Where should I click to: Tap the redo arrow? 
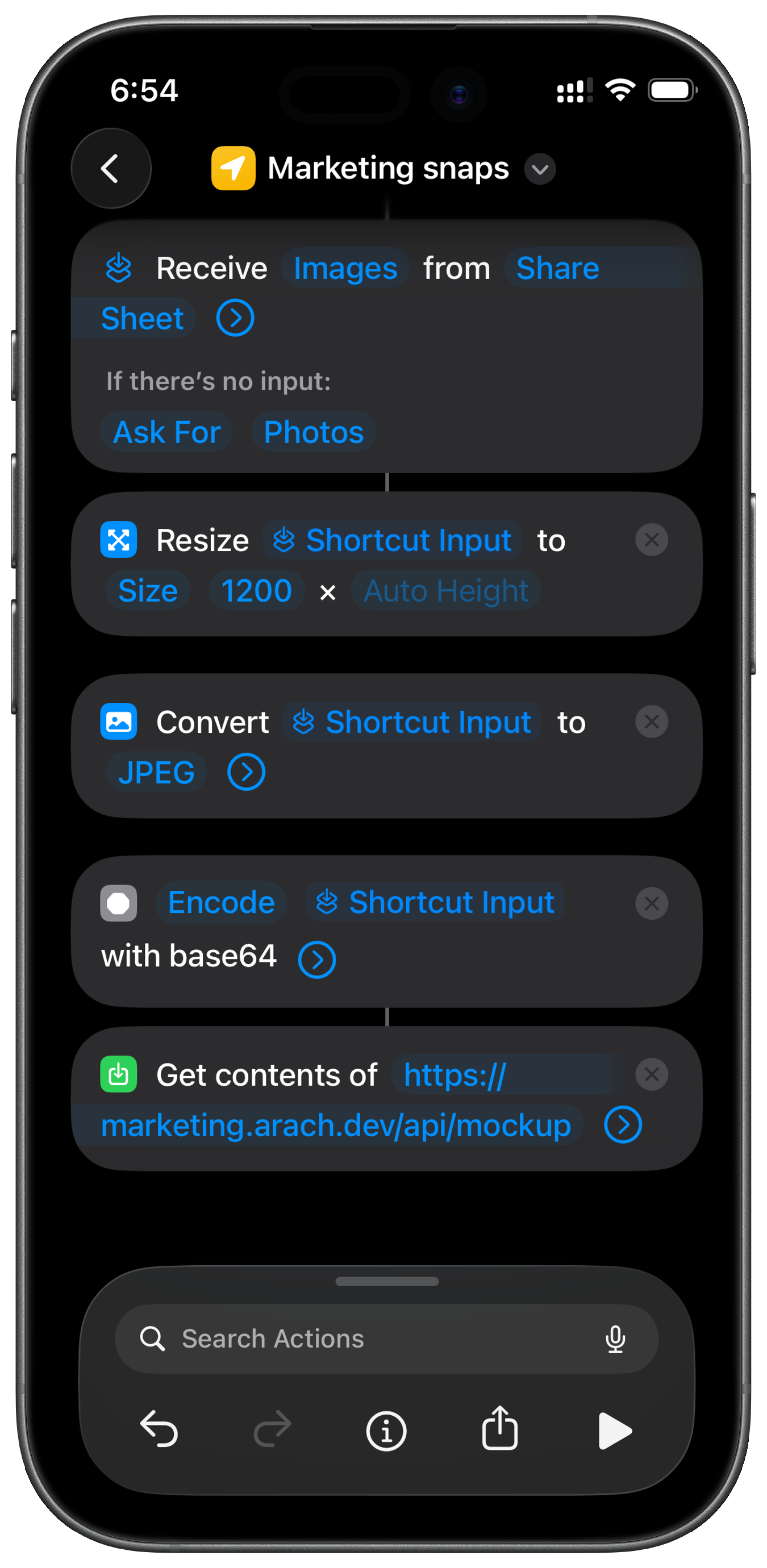273,1431
